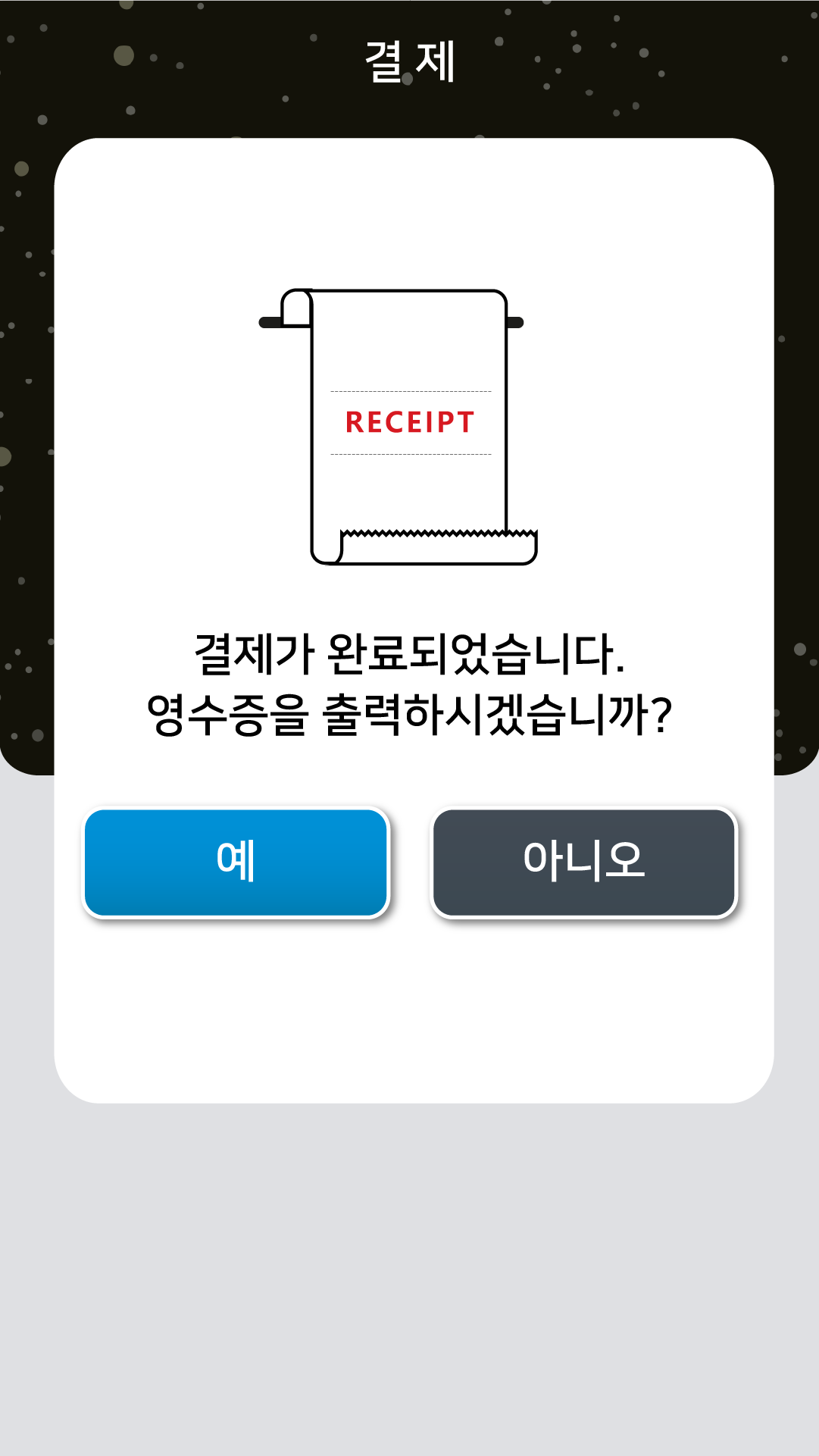Tap 예 to print the receipt

[x=236, y=863]
